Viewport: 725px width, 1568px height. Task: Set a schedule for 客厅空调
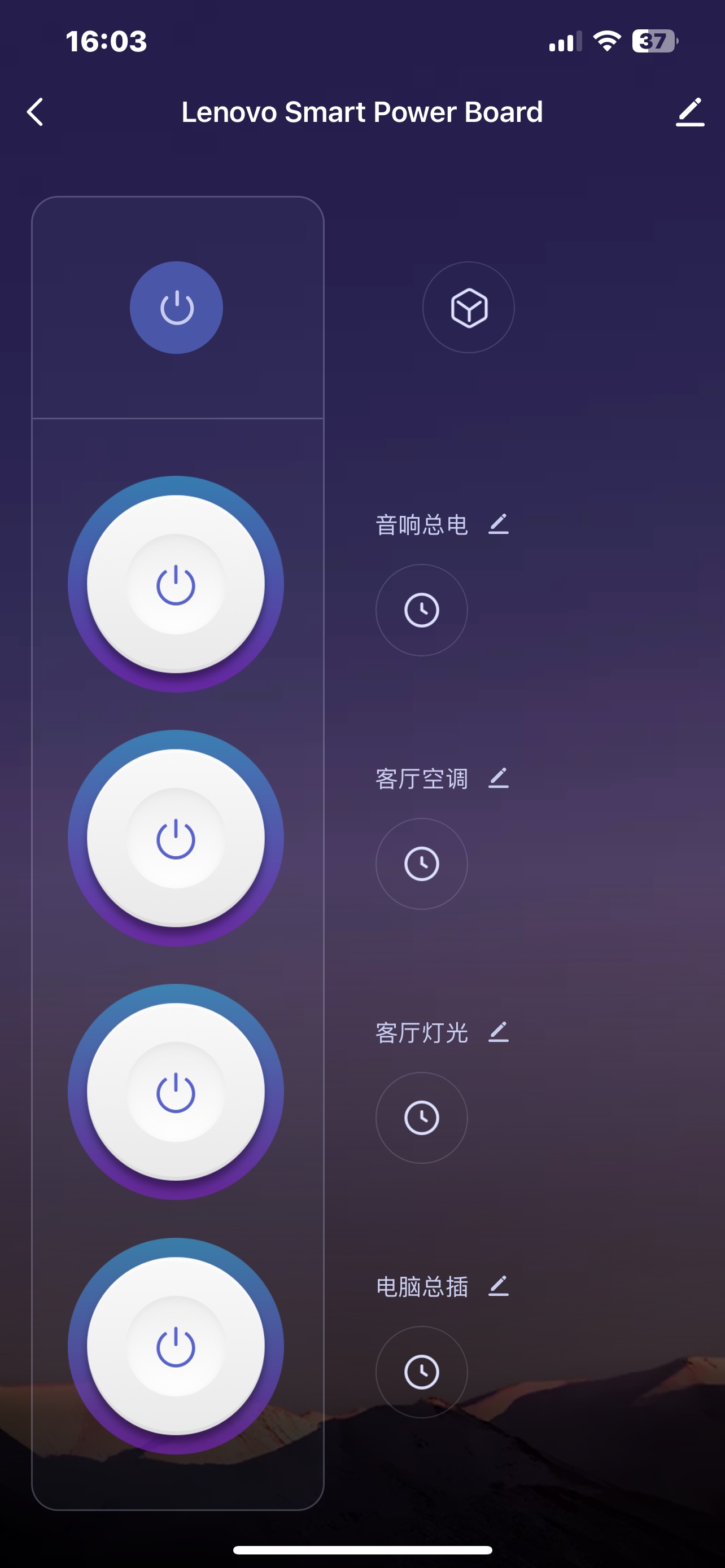(x=421, y=864)
